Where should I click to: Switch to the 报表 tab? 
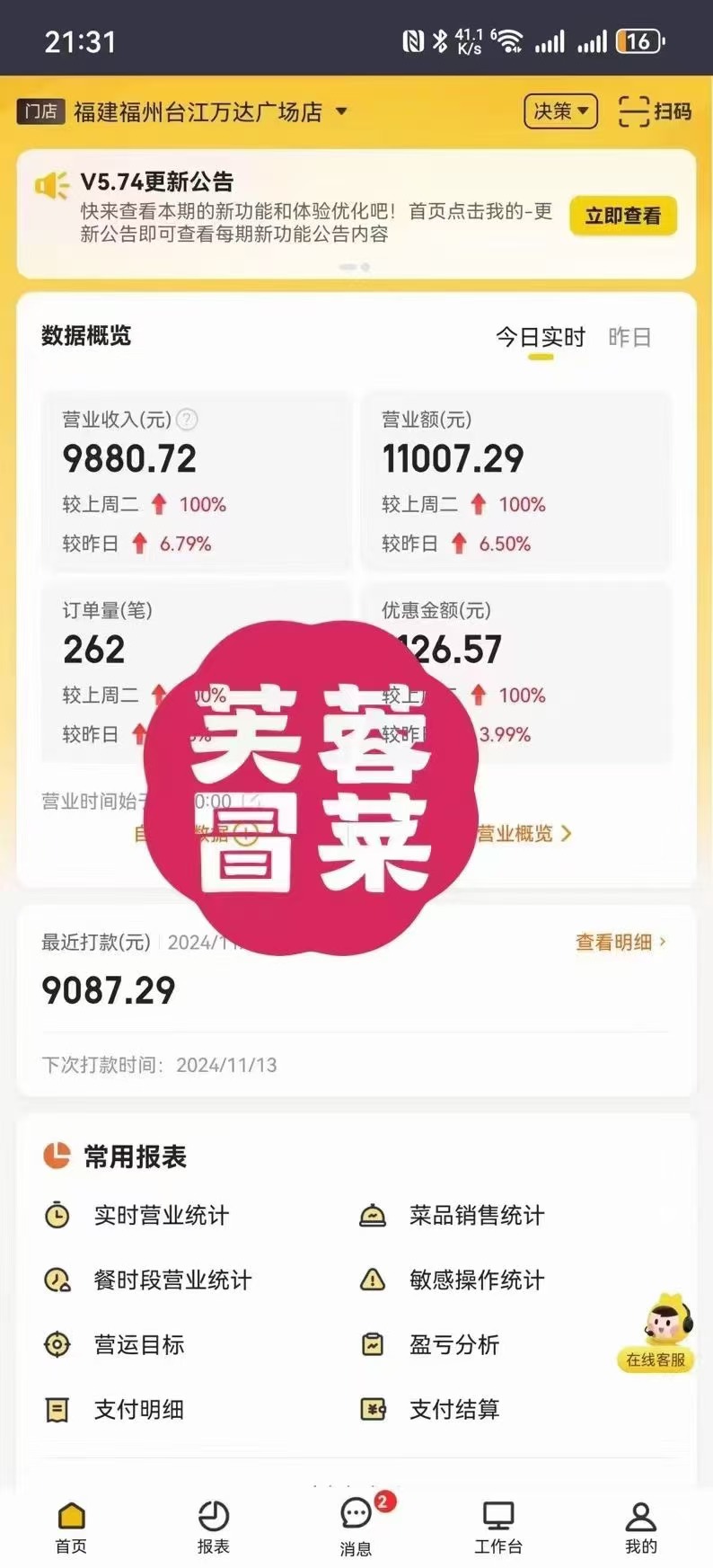coord(214,1526)
